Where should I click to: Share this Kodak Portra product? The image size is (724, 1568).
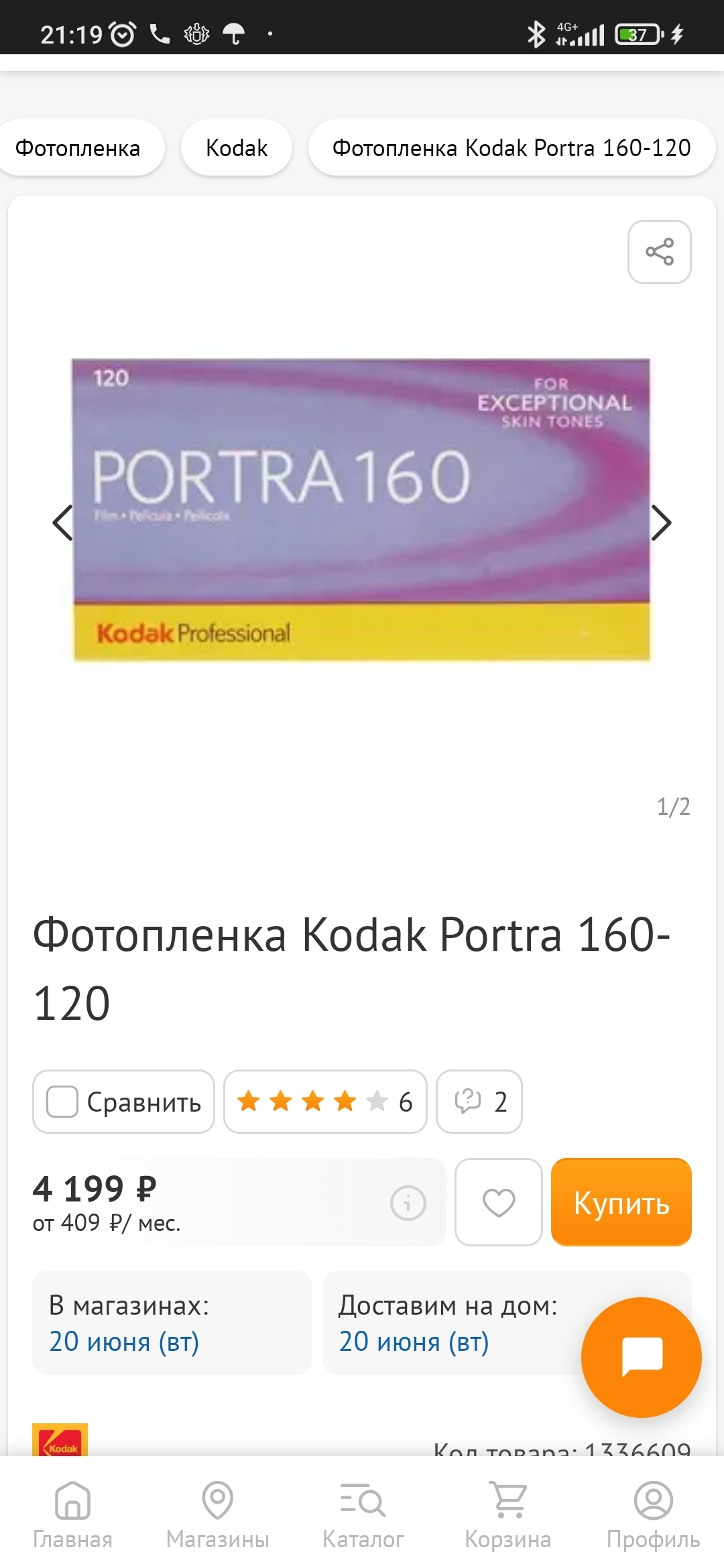[659, 252]
